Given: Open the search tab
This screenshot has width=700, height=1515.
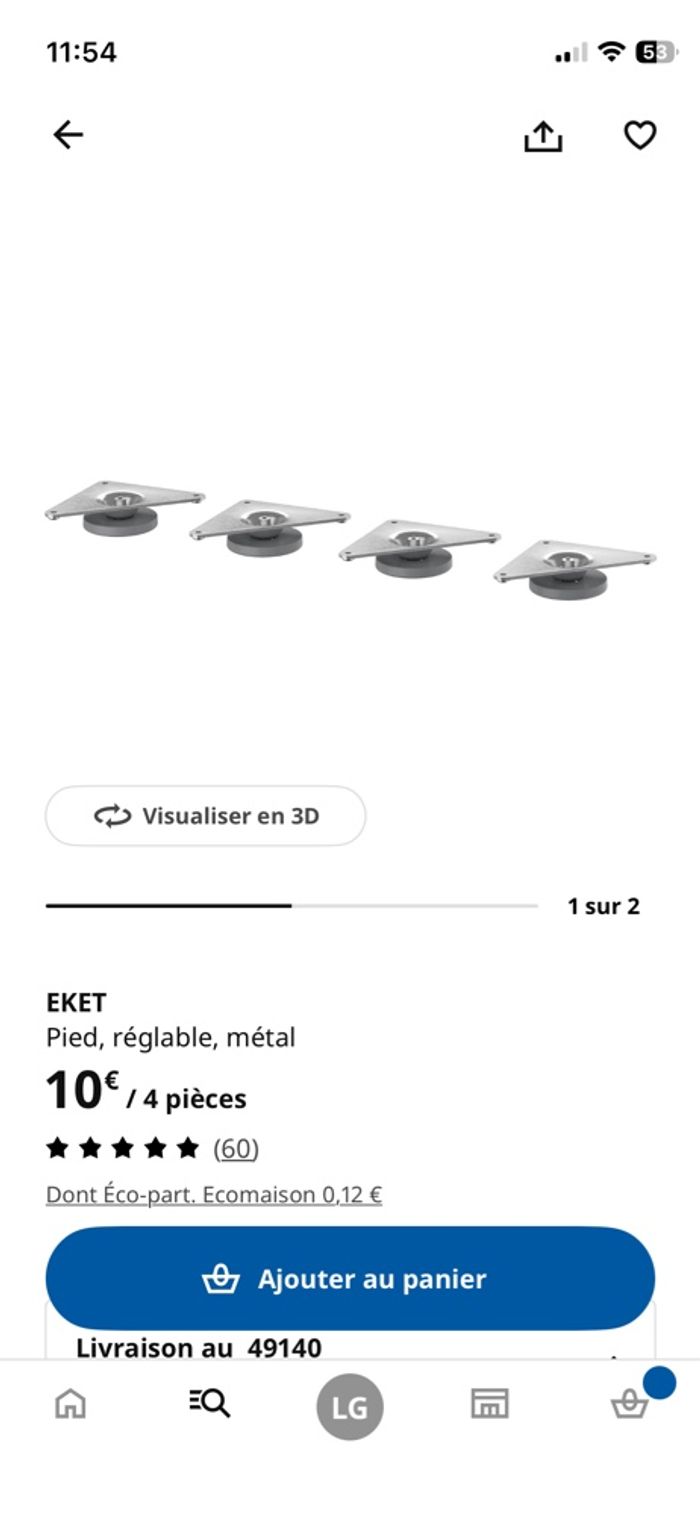Looking at the screenshot, I should 210,1405.
